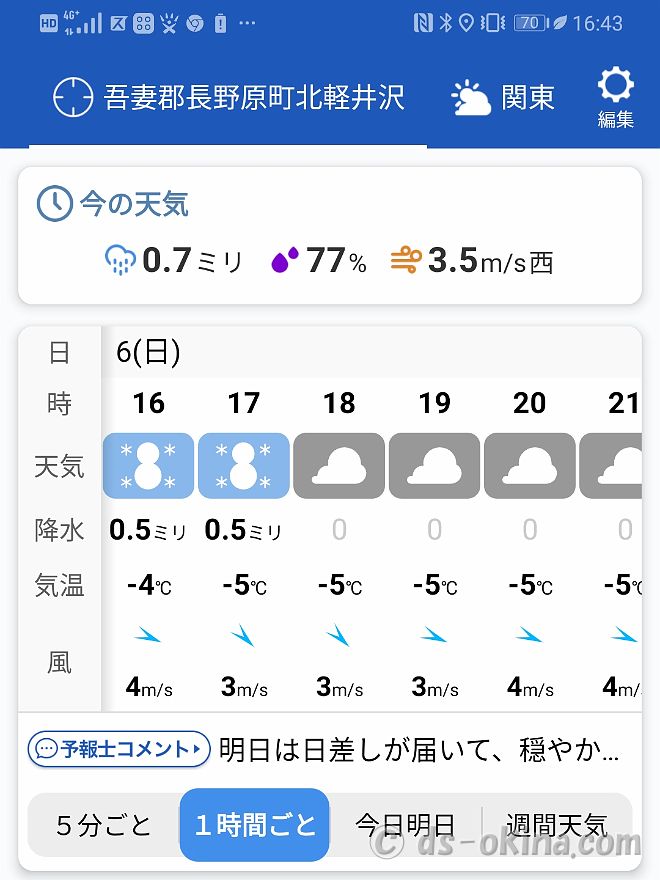View the 週間天気 weekly forecast

pyautogui.click(x=556, y=825)
